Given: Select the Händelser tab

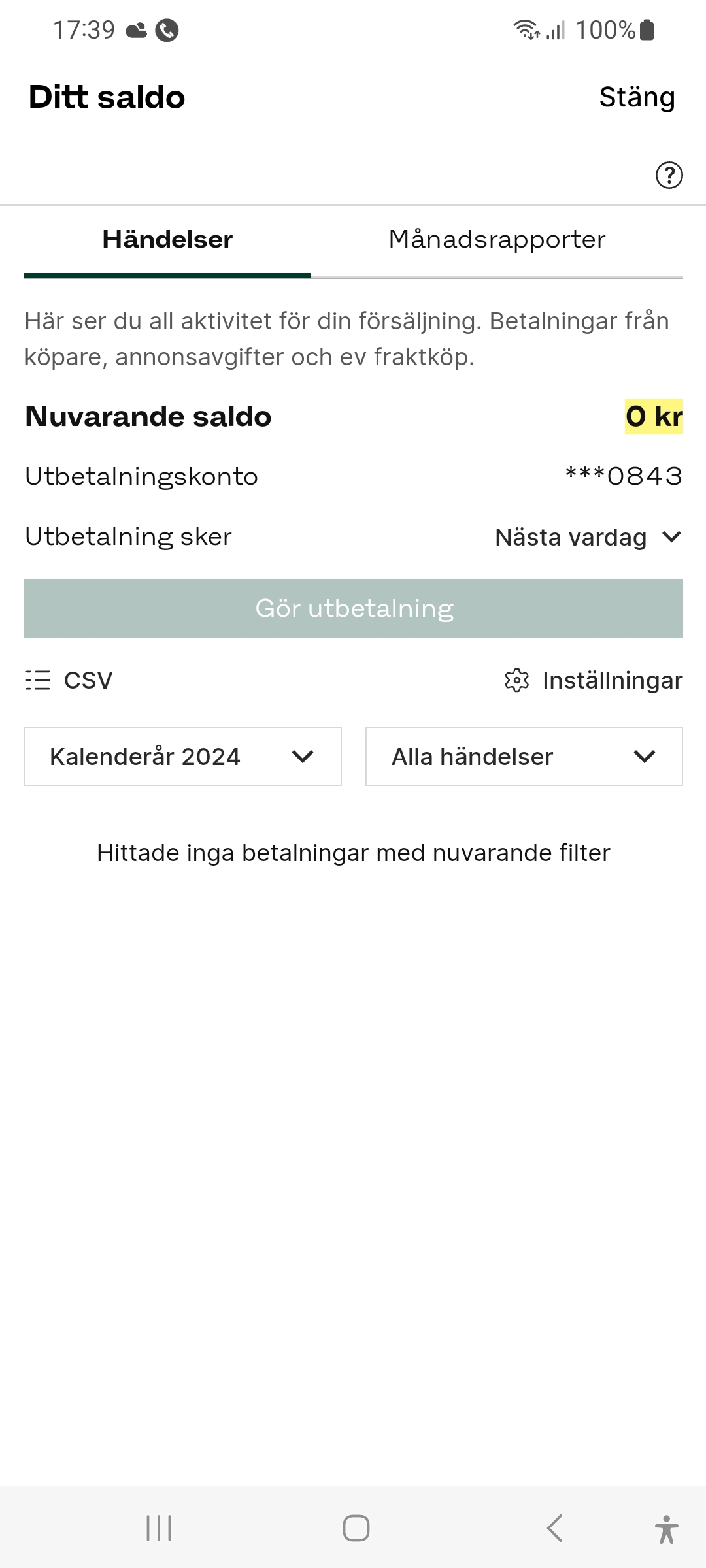Looking at the screenshot, I should (167, 240).
